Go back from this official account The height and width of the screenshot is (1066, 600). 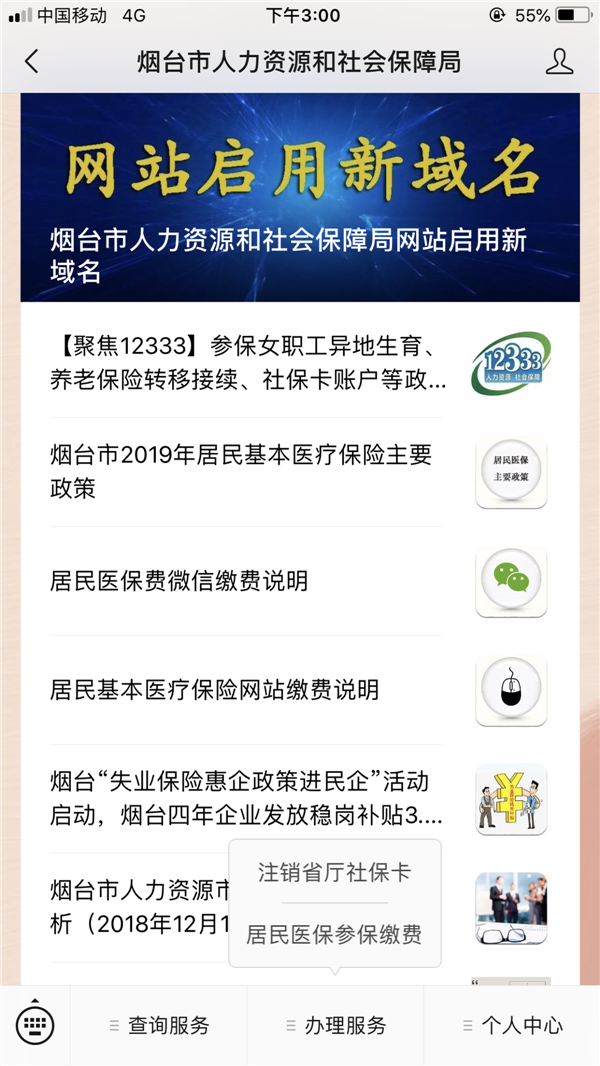[31, 62]
